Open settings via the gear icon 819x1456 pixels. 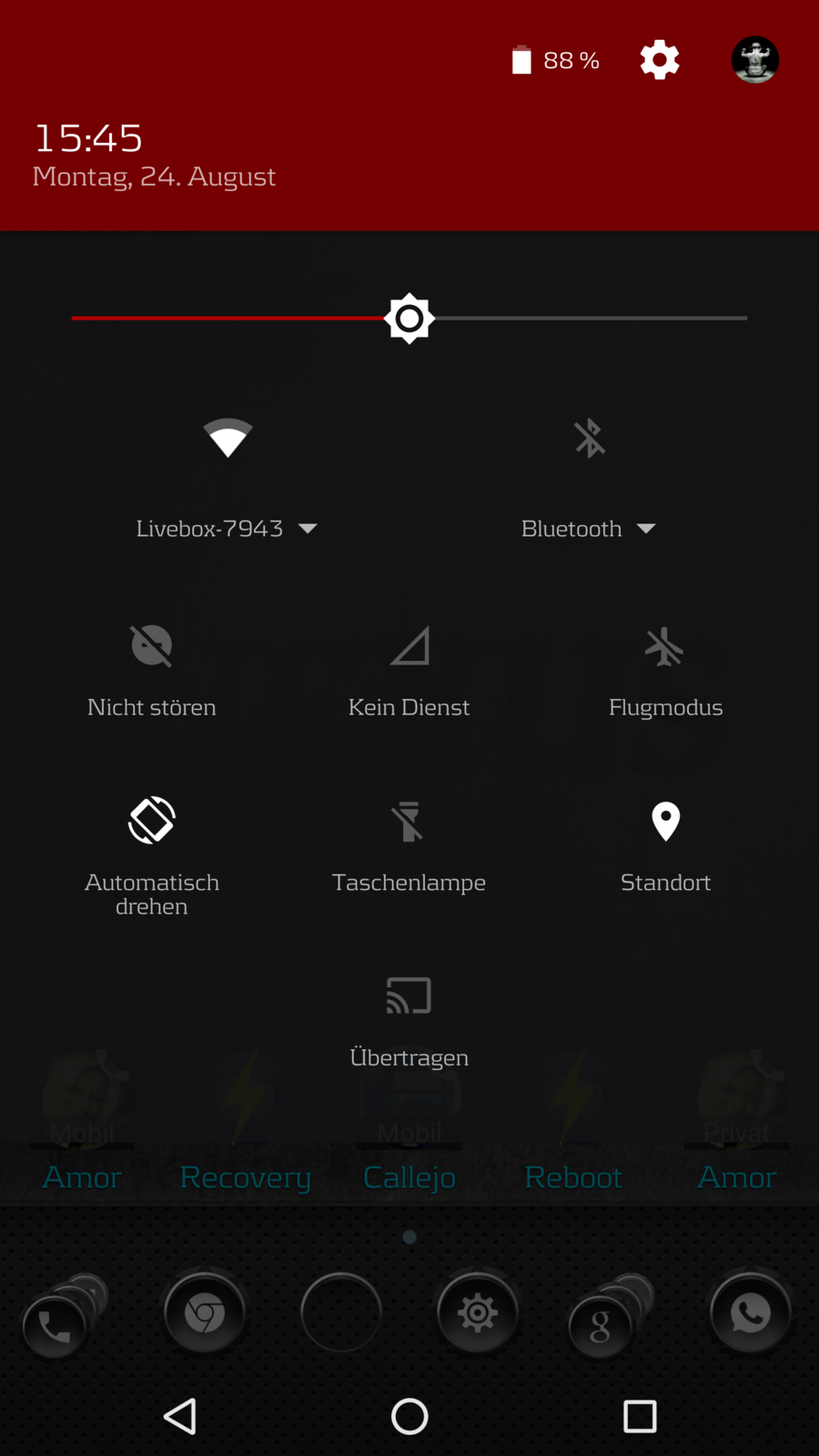(660, 60)
